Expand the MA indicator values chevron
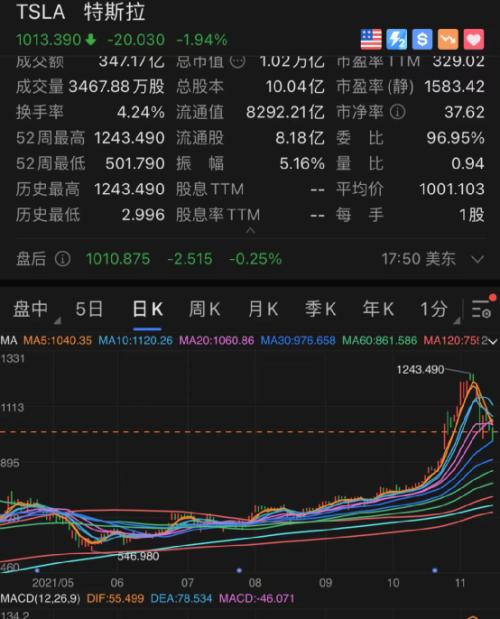 pos(493,342)
